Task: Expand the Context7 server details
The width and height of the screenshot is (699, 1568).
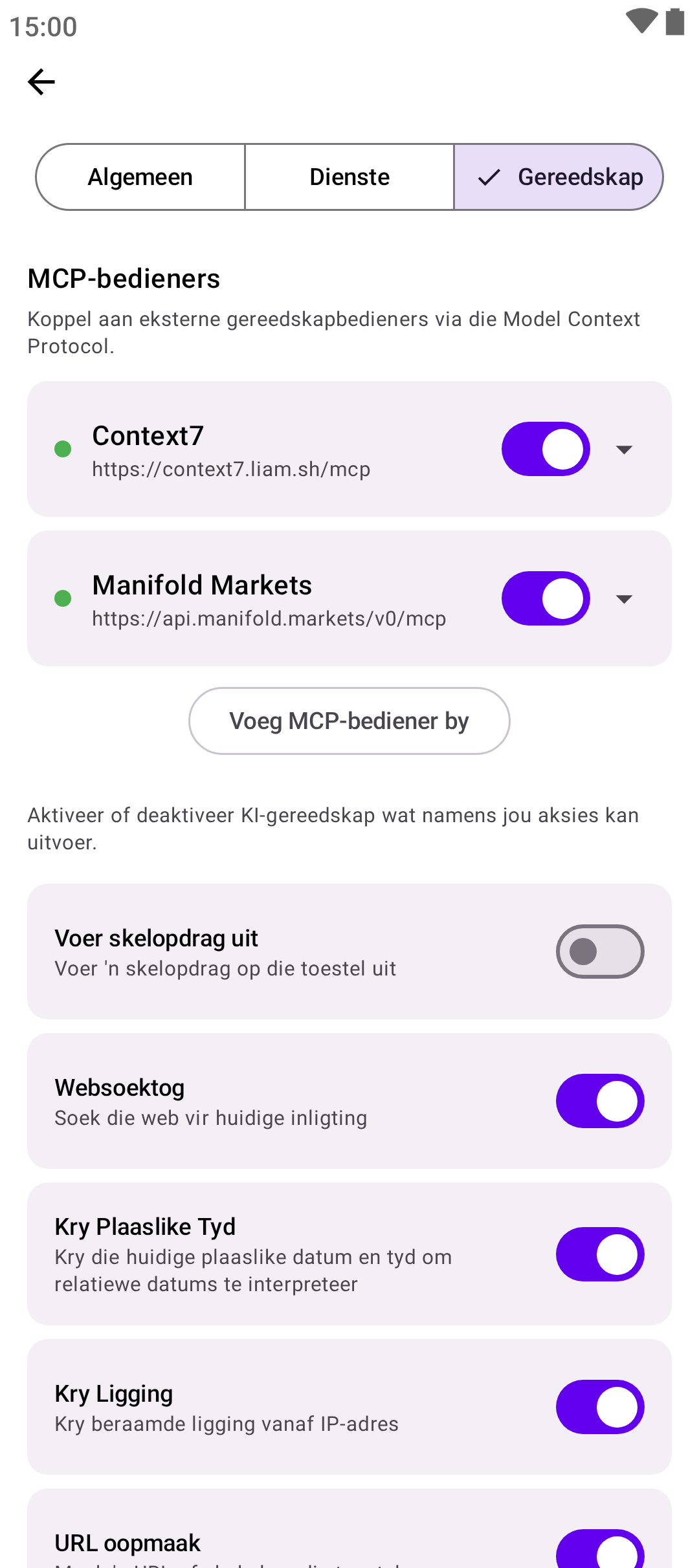Action: pyautogui.click(x=624, y=450)
